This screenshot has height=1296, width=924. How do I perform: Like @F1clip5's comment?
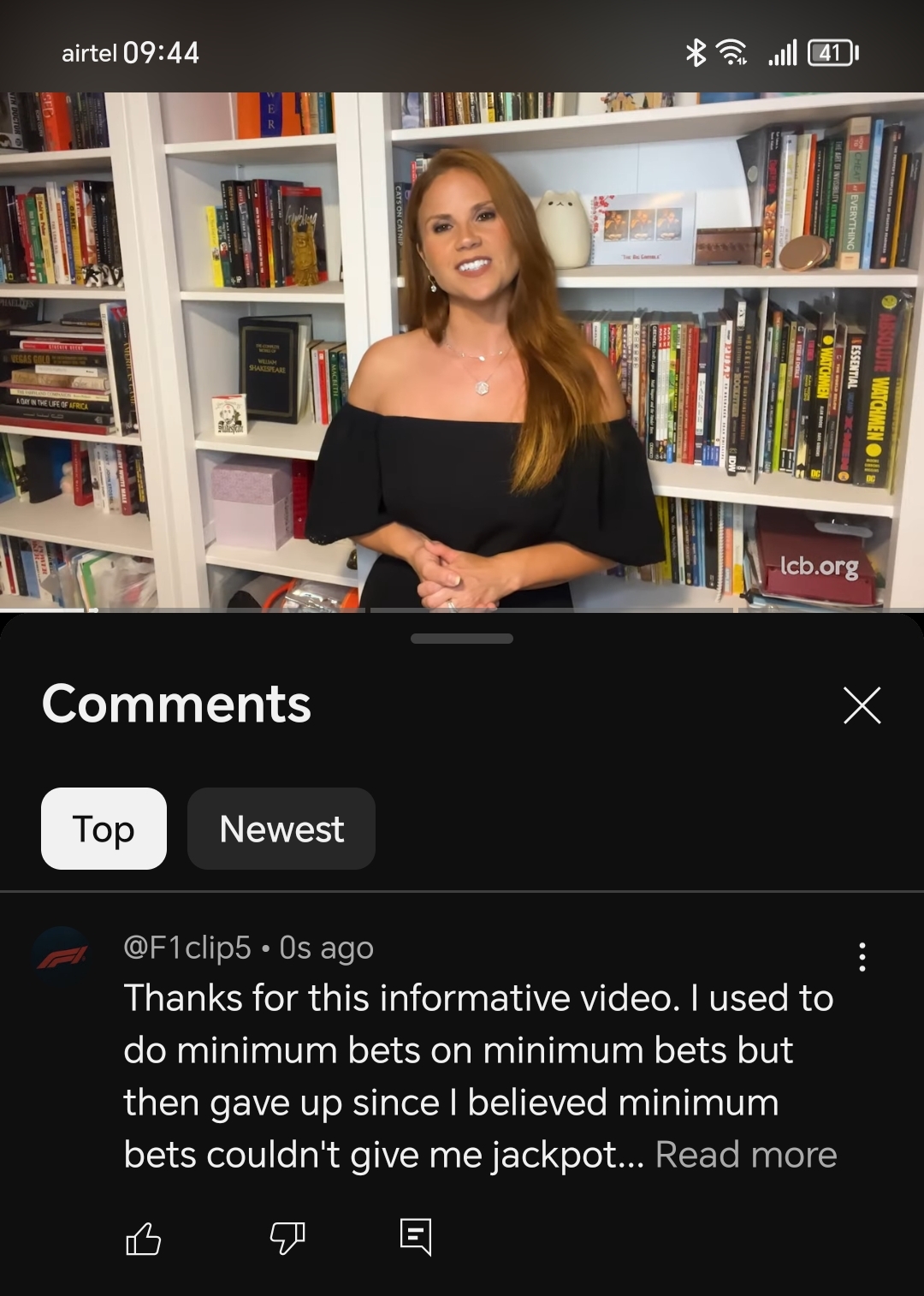pos(143,1238)
